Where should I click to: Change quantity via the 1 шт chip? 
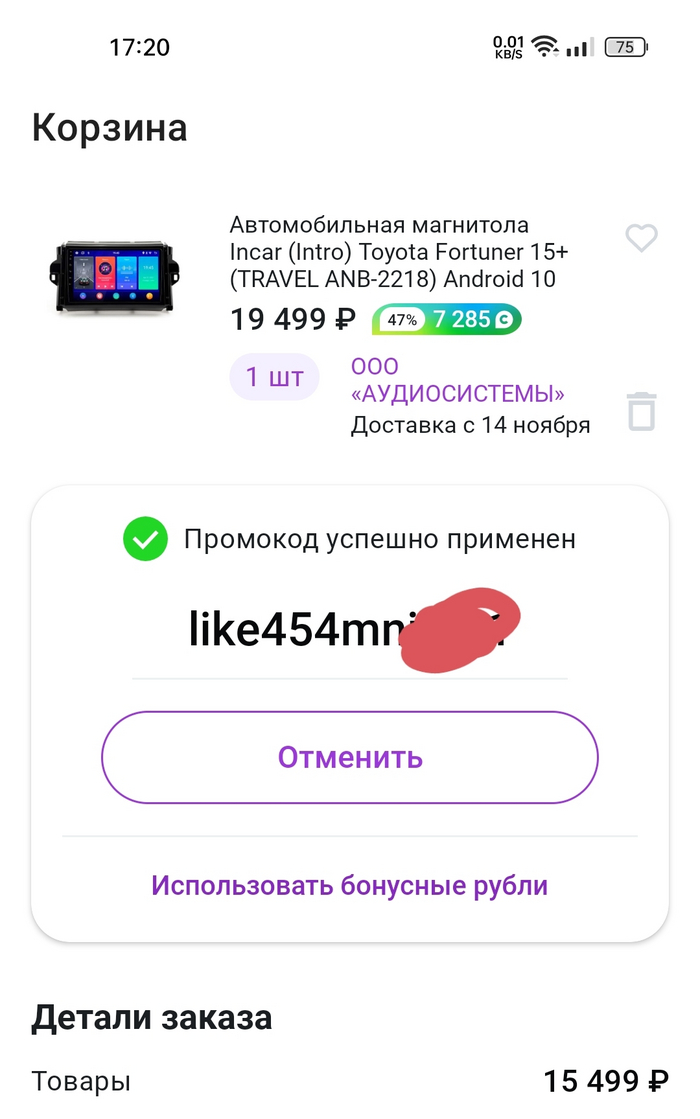click(x=274, y=377)
